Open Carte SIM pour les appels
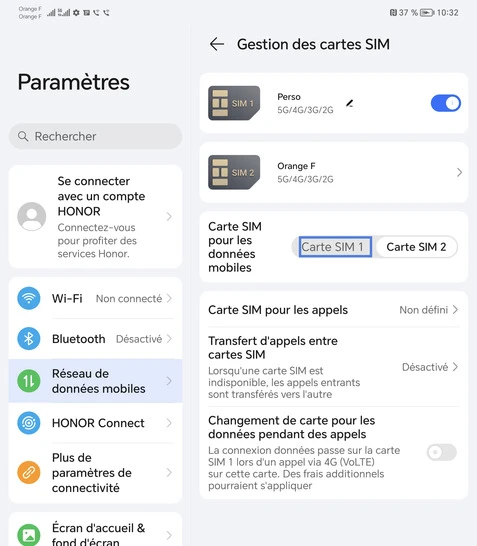Image resolution: width=477 pixels, height=546 pixels. pyautogui.click(x=334, y=310)
